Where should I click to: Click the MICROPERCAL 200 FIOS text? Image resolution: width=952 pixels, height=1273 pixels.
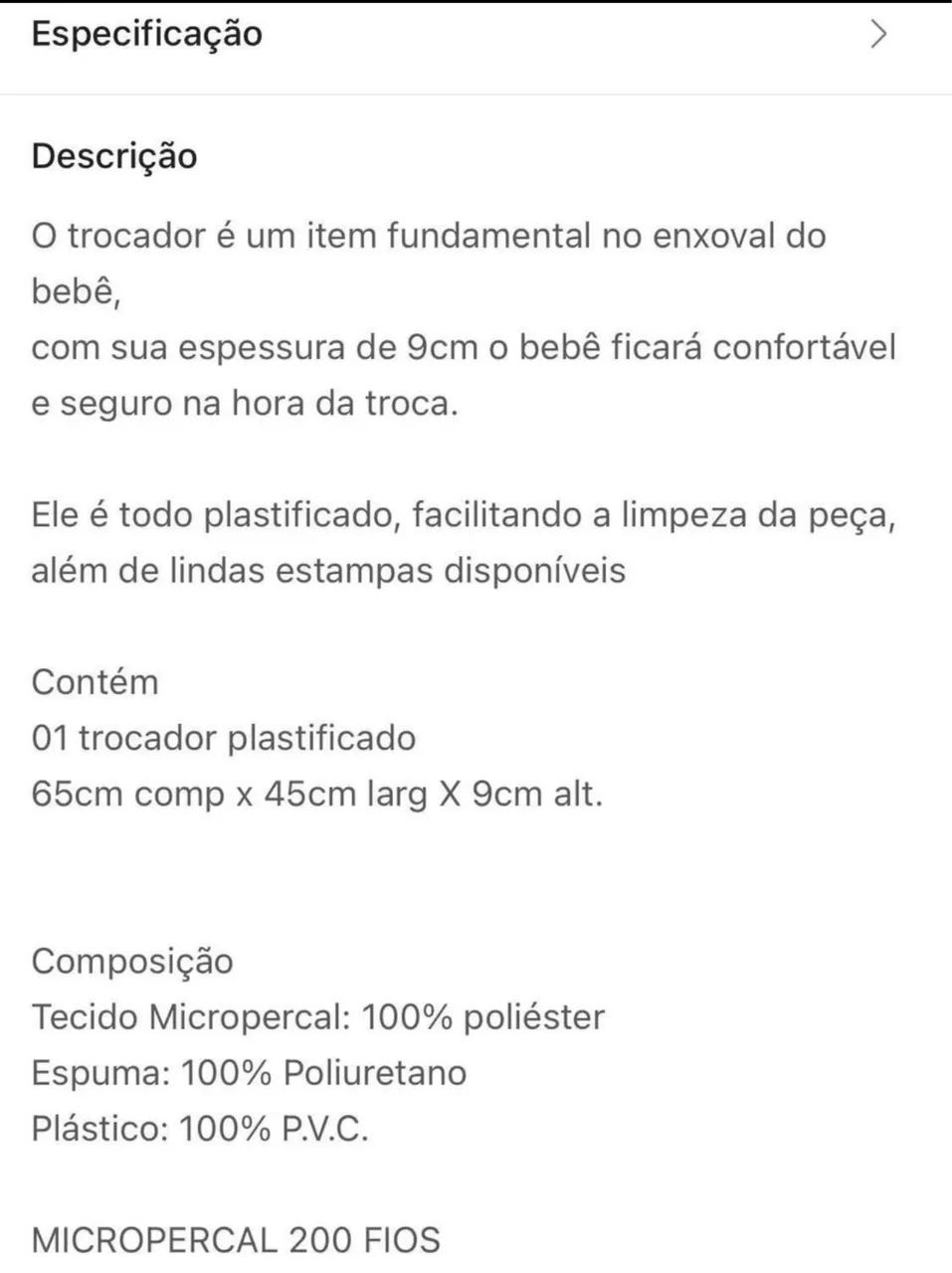click(x=237, y=1239)
